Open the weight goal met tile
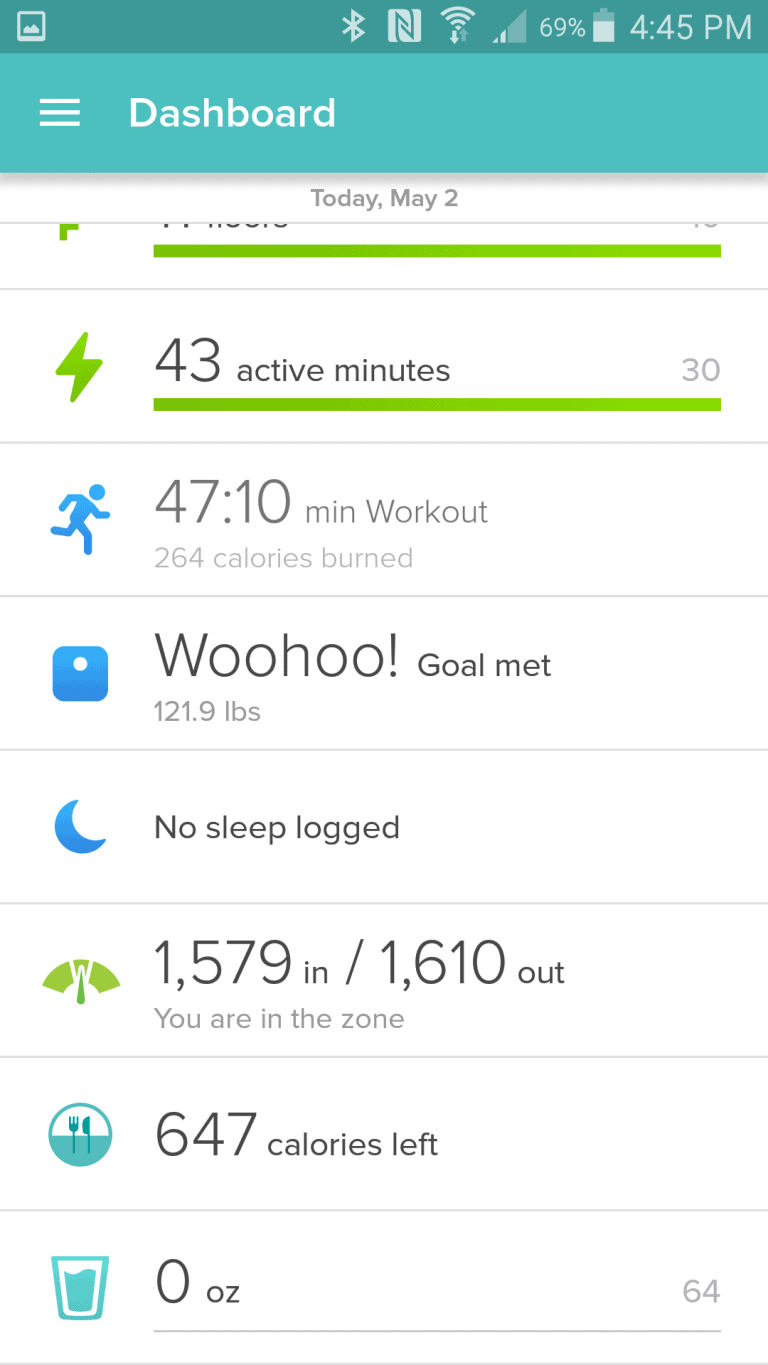This screenshot has height=1365, width=768. point(384,673)
